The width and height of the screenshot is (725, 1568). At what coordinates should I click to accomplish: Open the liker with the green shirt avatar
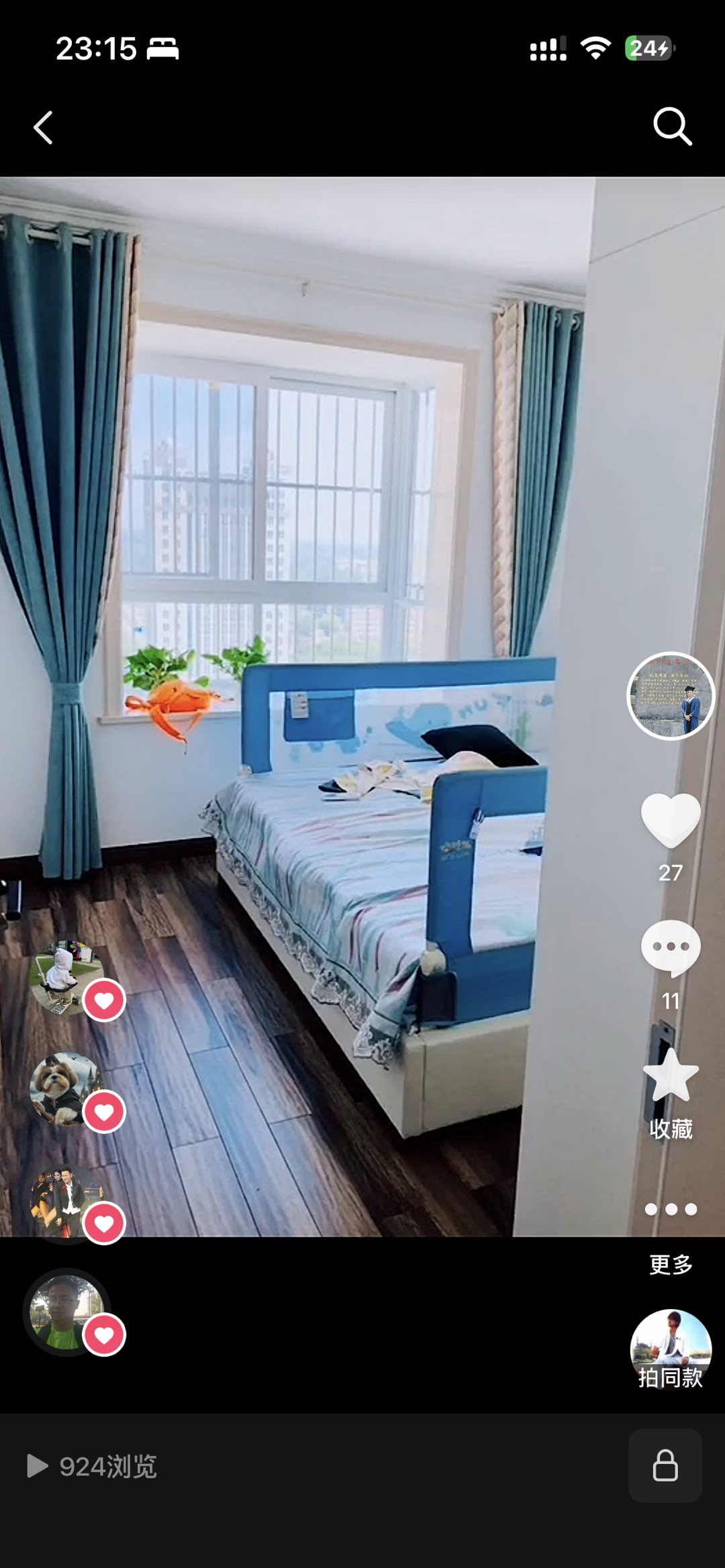(x=66, y=1312)
